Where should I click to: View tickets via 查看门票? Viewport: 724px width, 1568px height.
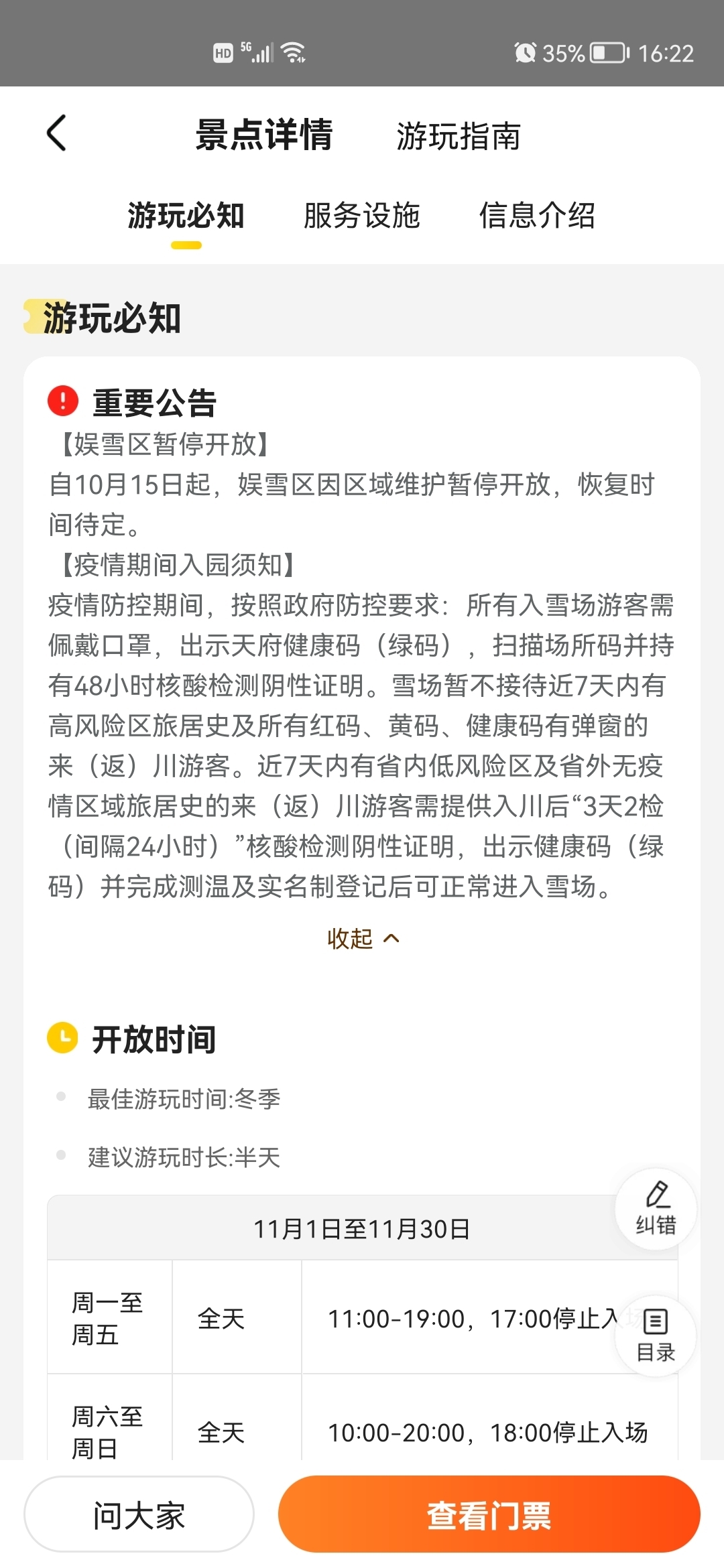[x=489, y=1514]
